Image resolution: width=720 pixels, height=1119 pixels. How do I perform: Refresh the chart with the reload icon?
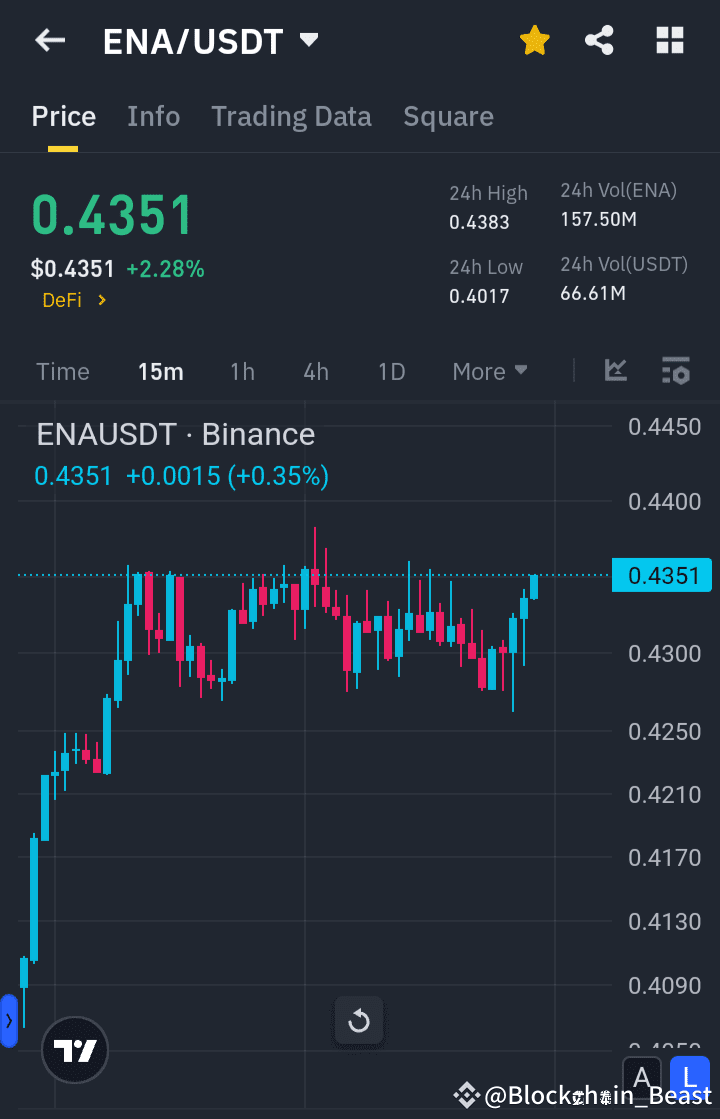358,1021
